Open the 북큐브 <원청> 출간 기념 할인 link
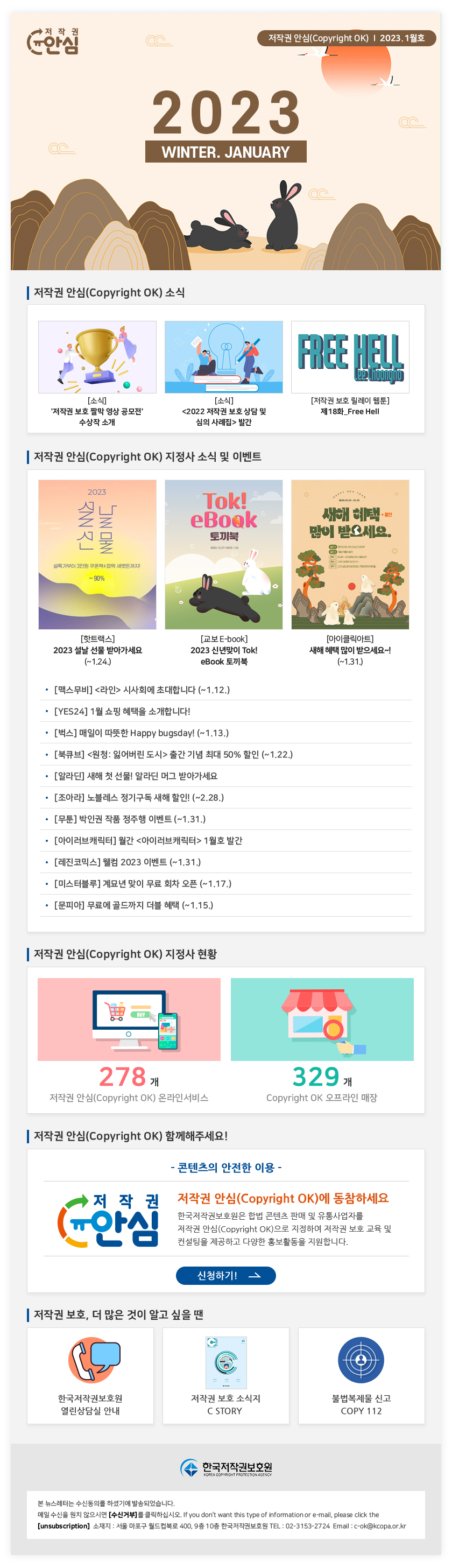 173,754
